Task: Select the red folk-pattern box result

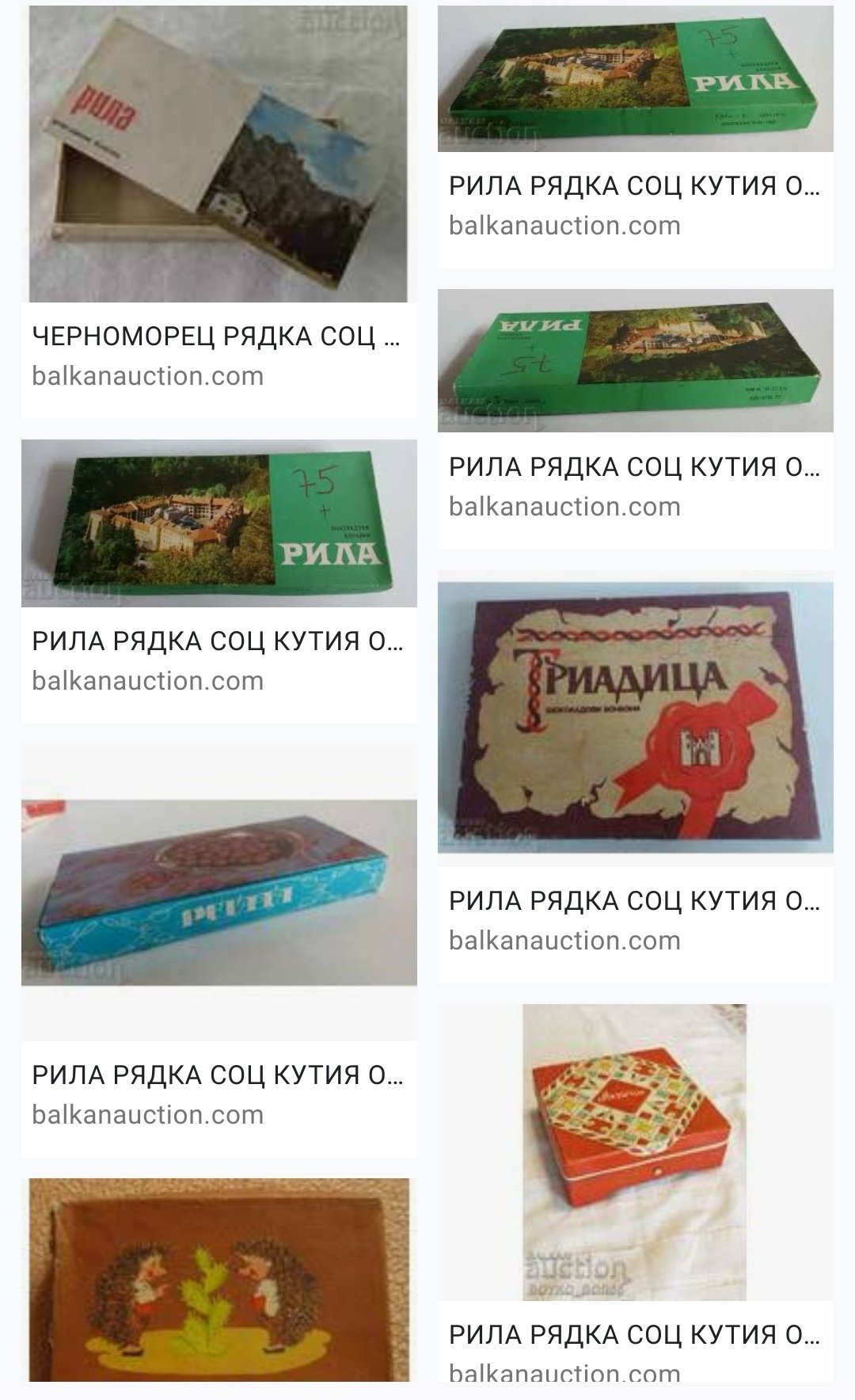Action: coord(634,1151)
